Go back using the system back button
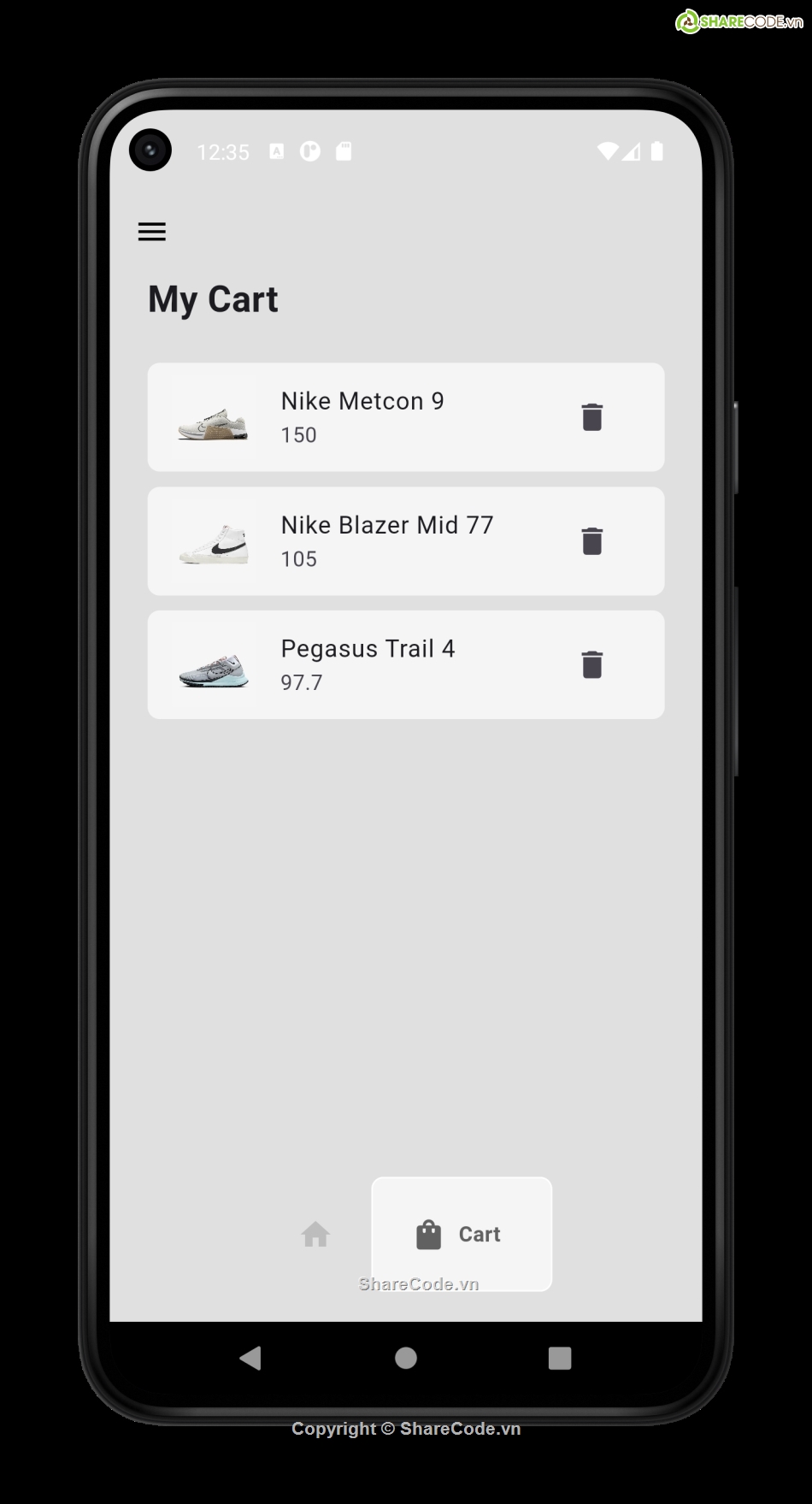 click(250, 1358)
